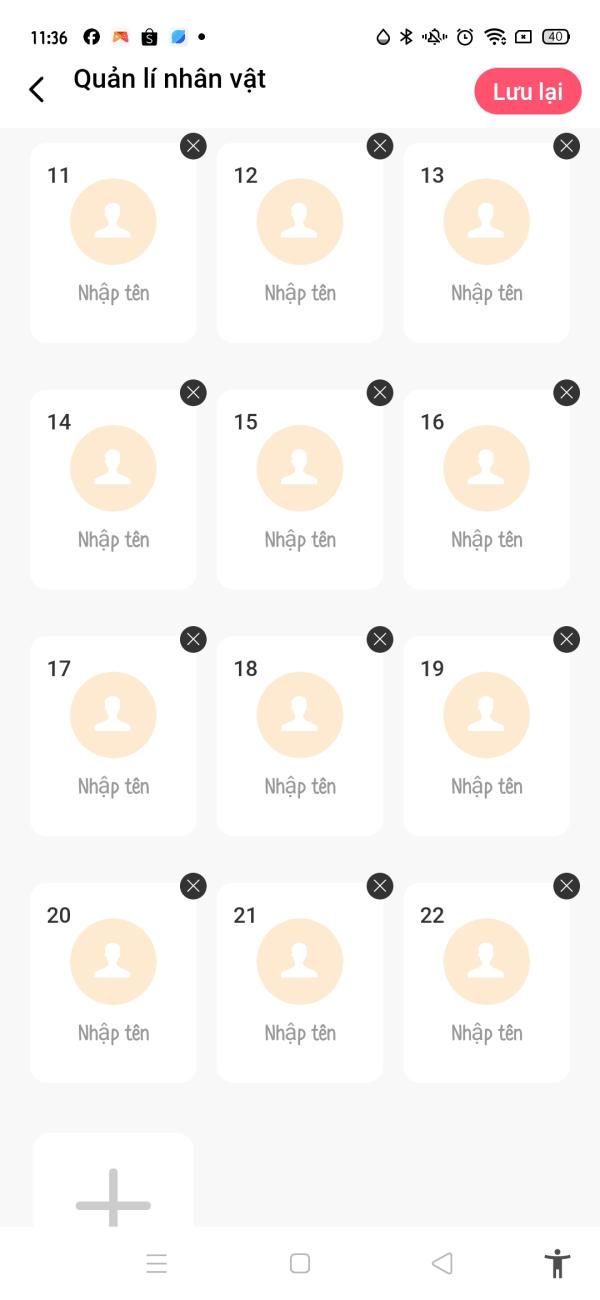Delete character card number 13
This screenshot has width=600, height=1300.
pos(566,146)
